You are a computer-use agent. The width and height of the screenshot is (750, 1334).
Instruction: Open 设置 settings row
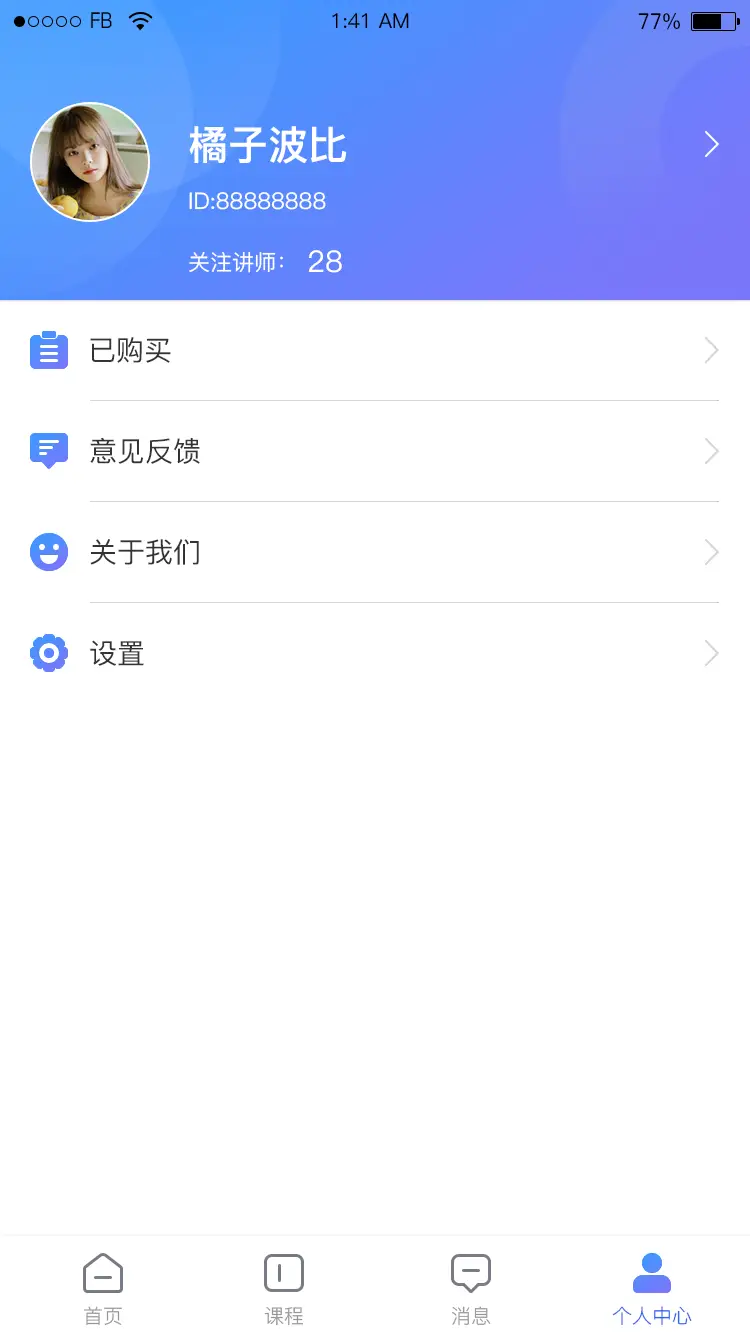[x=375, y=653]
